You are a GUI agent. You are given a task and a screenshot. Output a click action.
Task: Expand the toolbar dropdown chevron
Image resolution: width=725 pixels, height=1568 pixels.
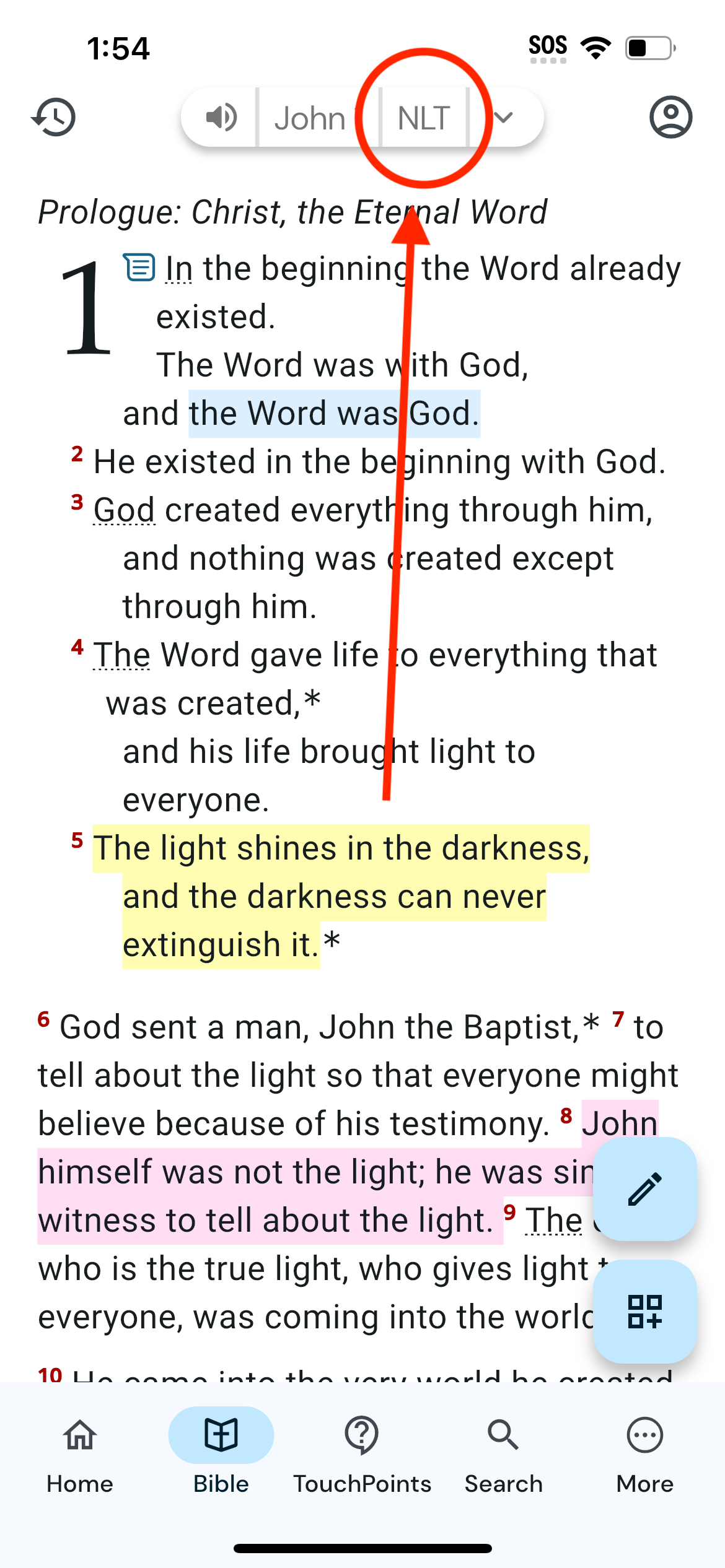click(x=504, y=117)
